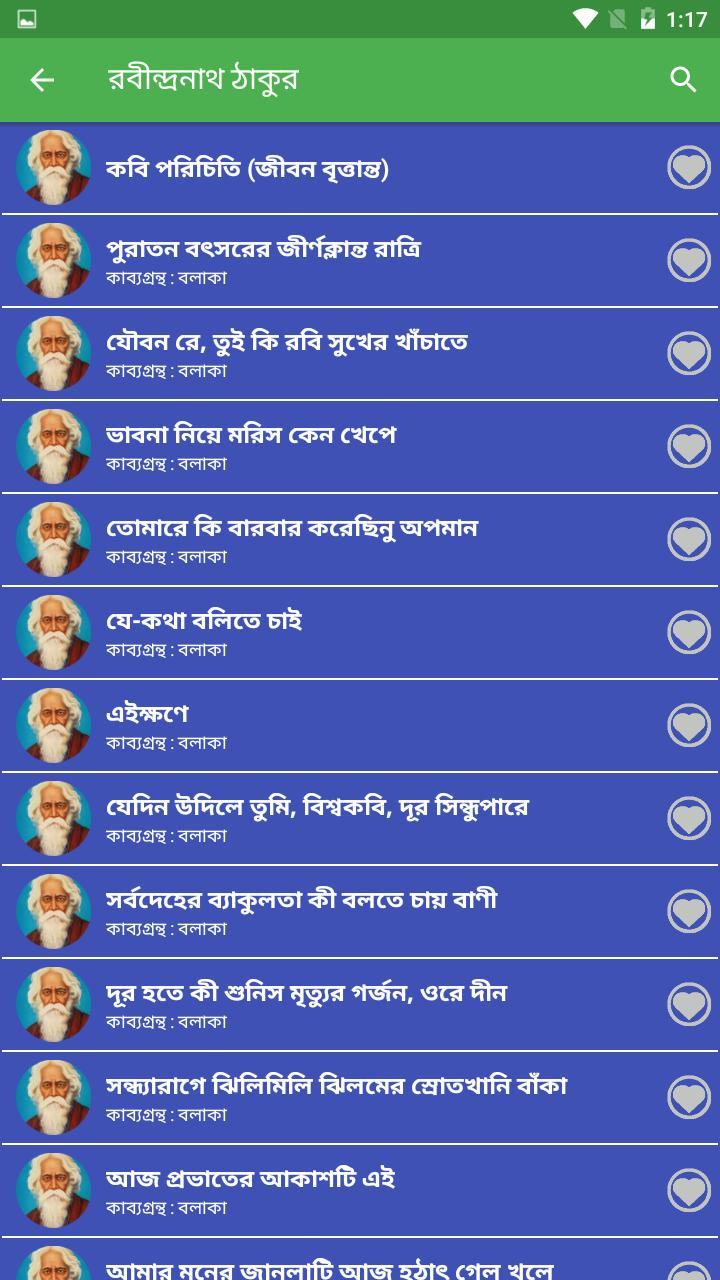Open search with the magnifier icon
The width and height of the screenshot is (720, 1280).
coord(684,80)
